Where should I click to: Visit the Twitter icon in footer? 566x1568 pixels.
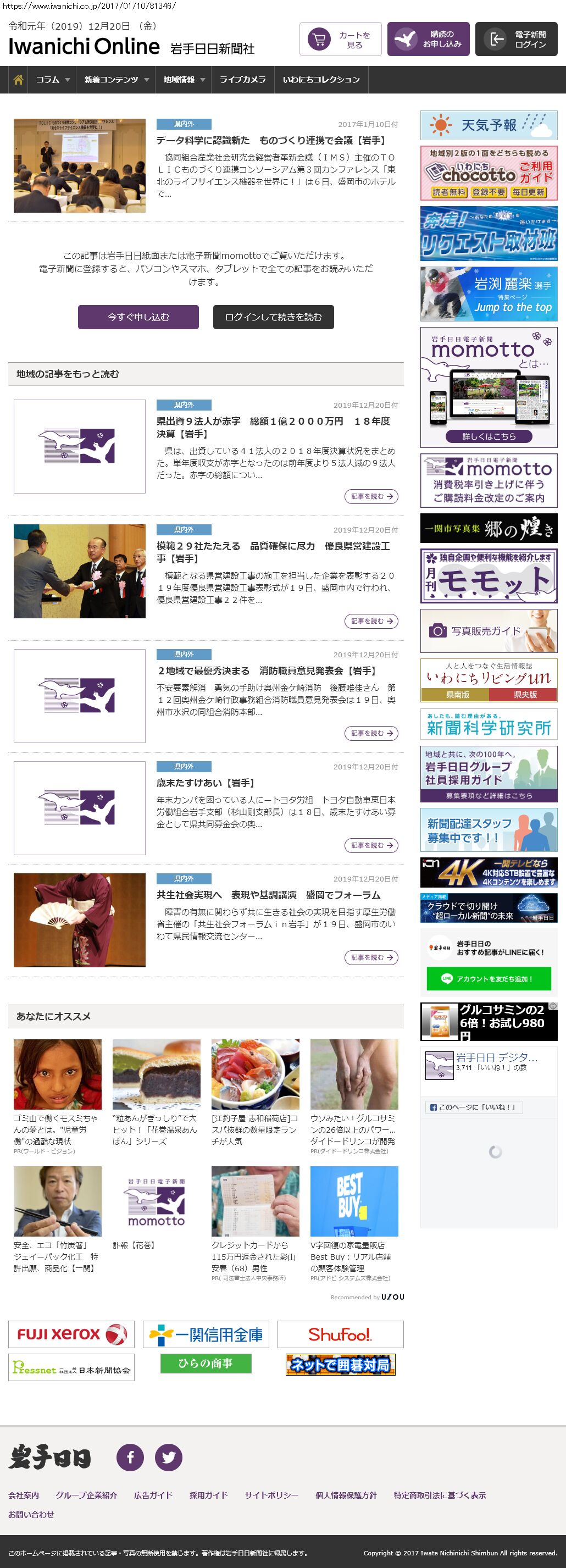169,1457
